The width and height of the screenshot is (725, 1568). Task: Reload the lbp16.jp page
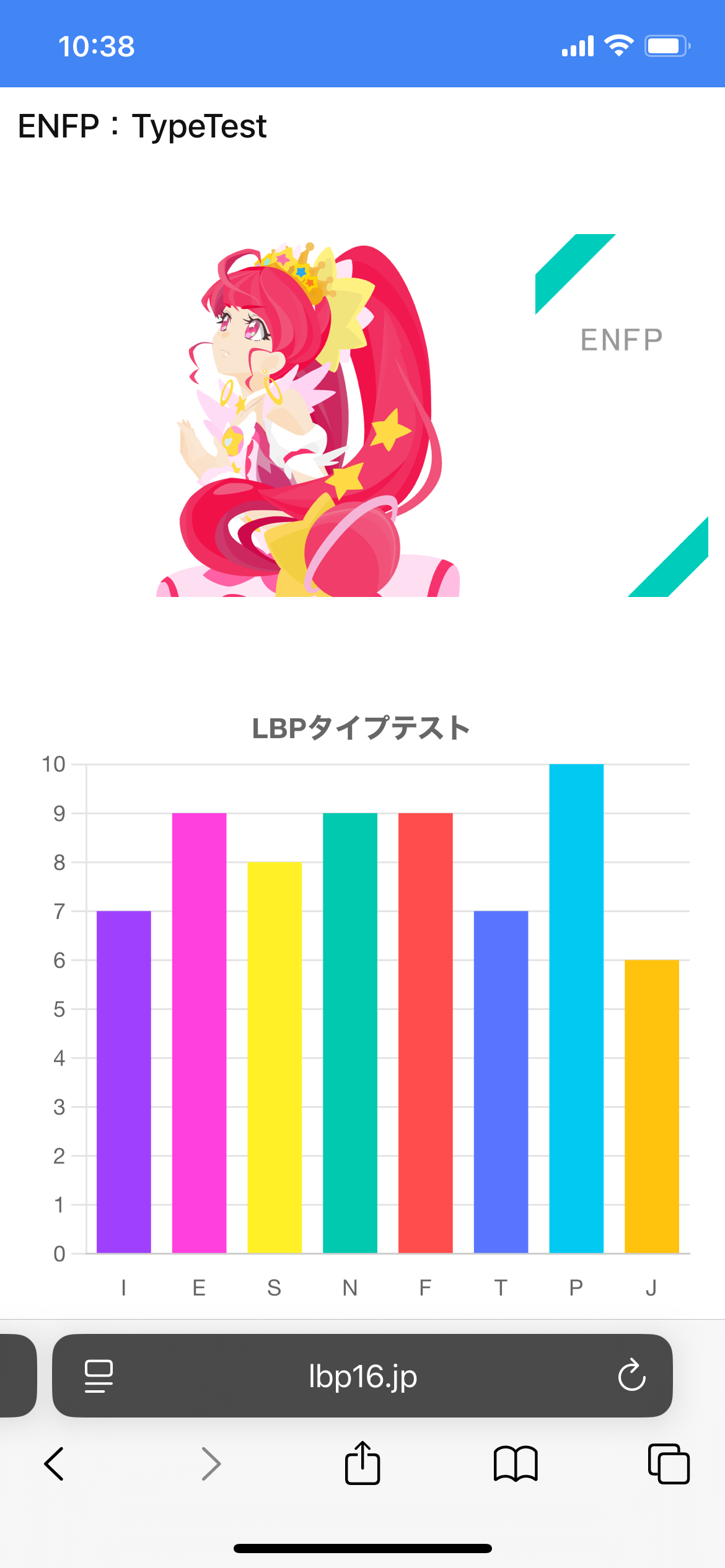point(632,1375)
